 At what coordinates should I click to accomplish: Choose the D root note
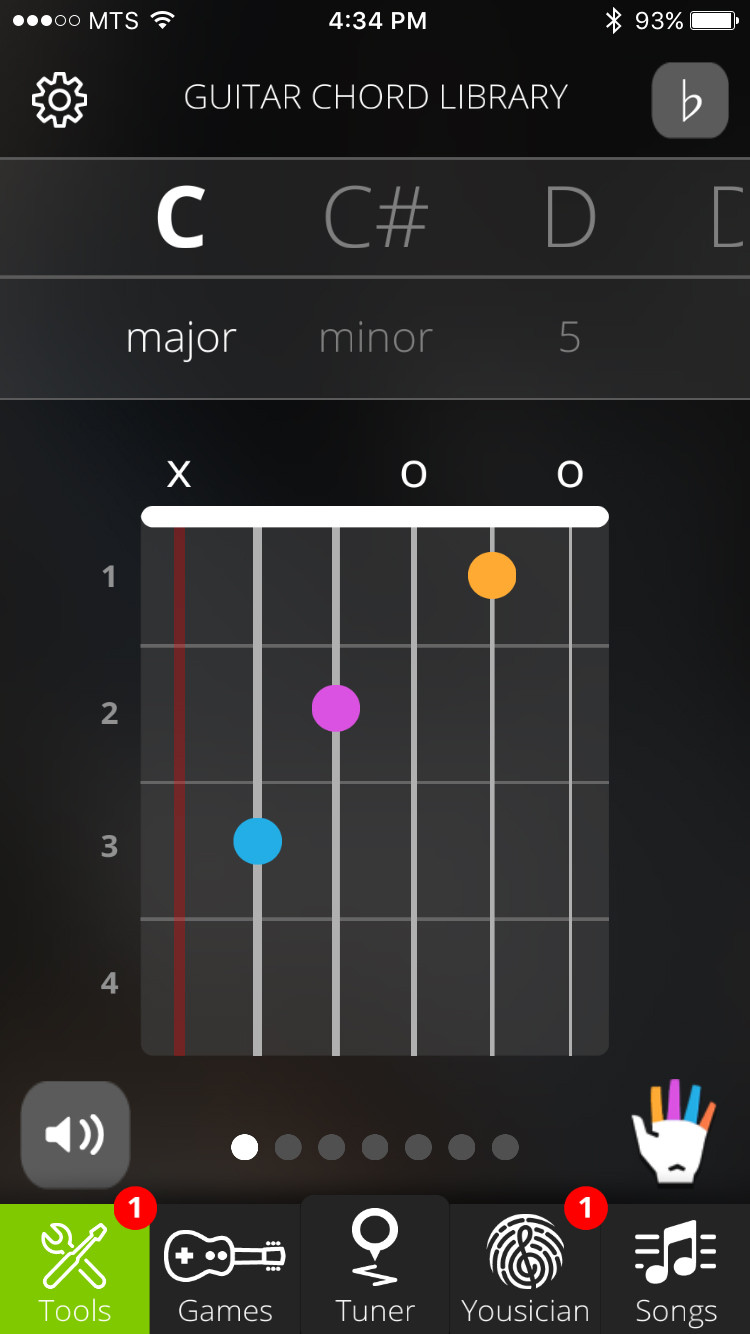570,218
